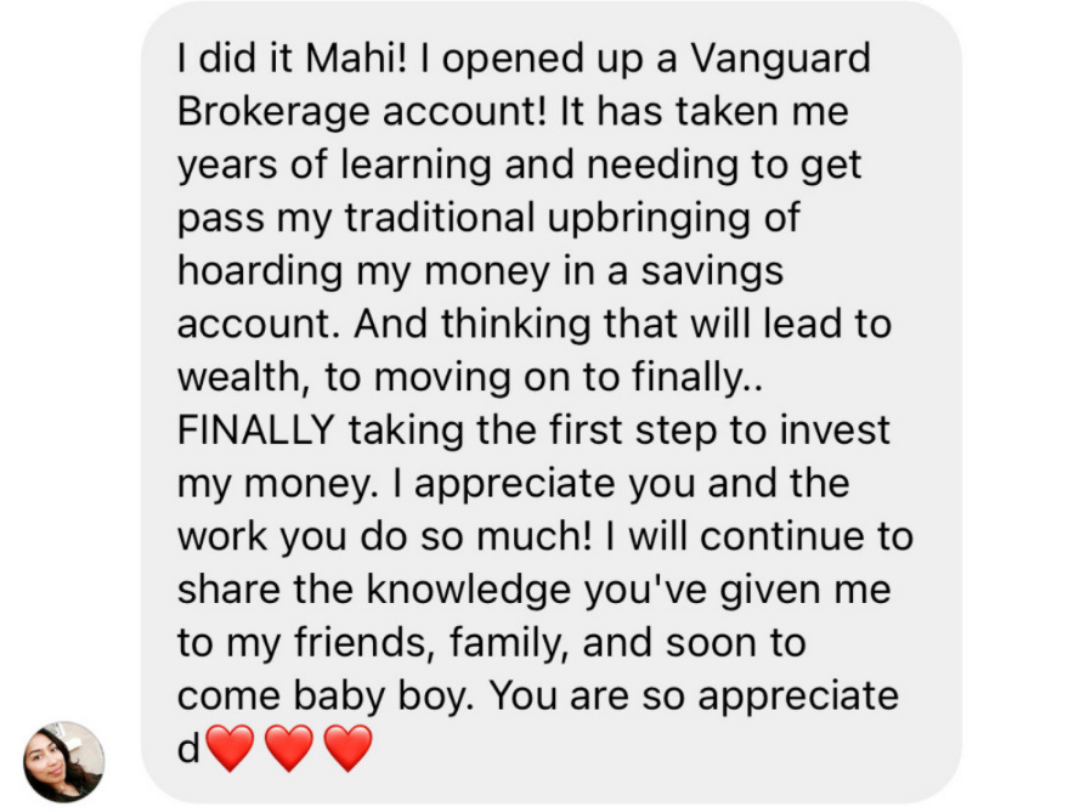Open the message sender's profile picture
This screenshot has height=812, width=1080.
[x=64, y=762]
